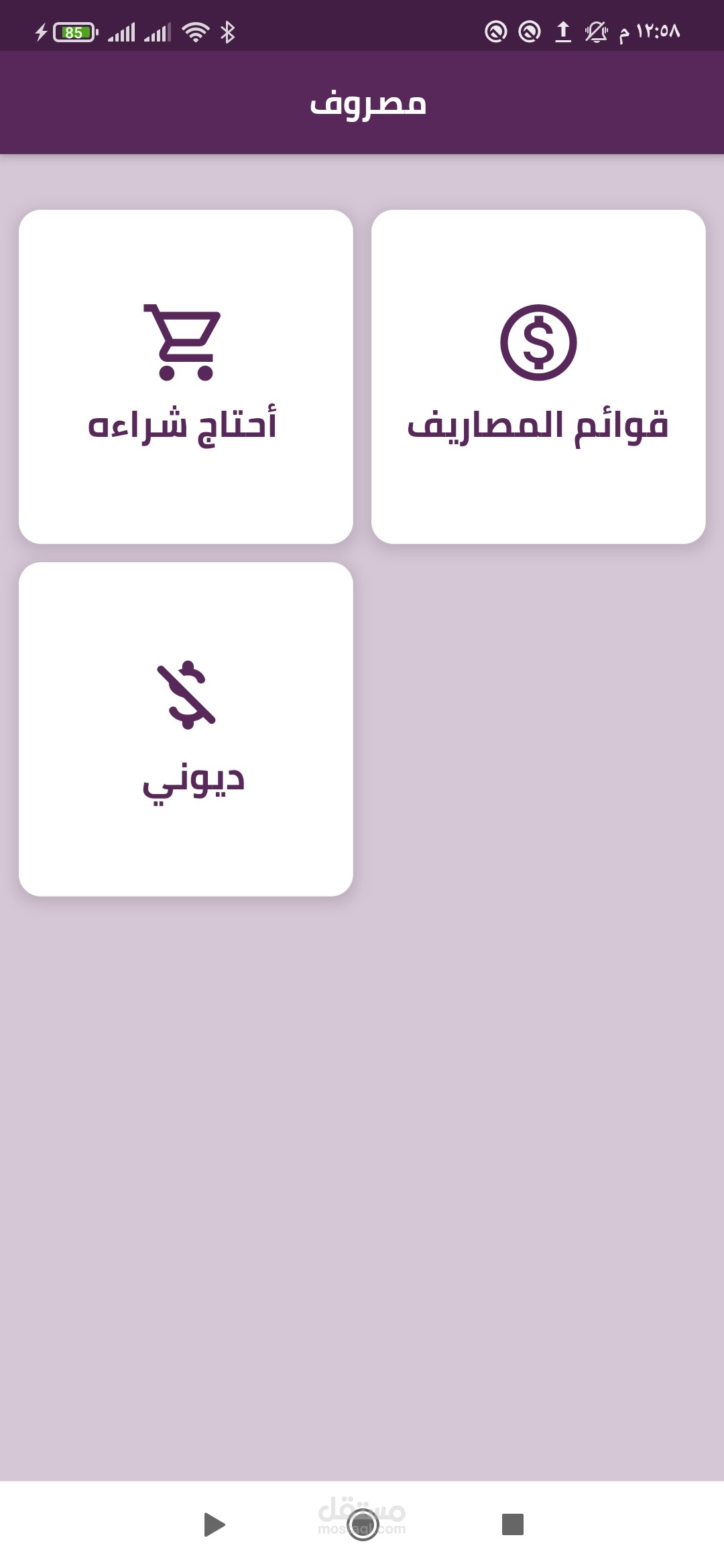This screenshot has height=1568, width=724.
Task: Open the قوائم المصاريف card
Action: pyautogui.click(x=538, y=377)
